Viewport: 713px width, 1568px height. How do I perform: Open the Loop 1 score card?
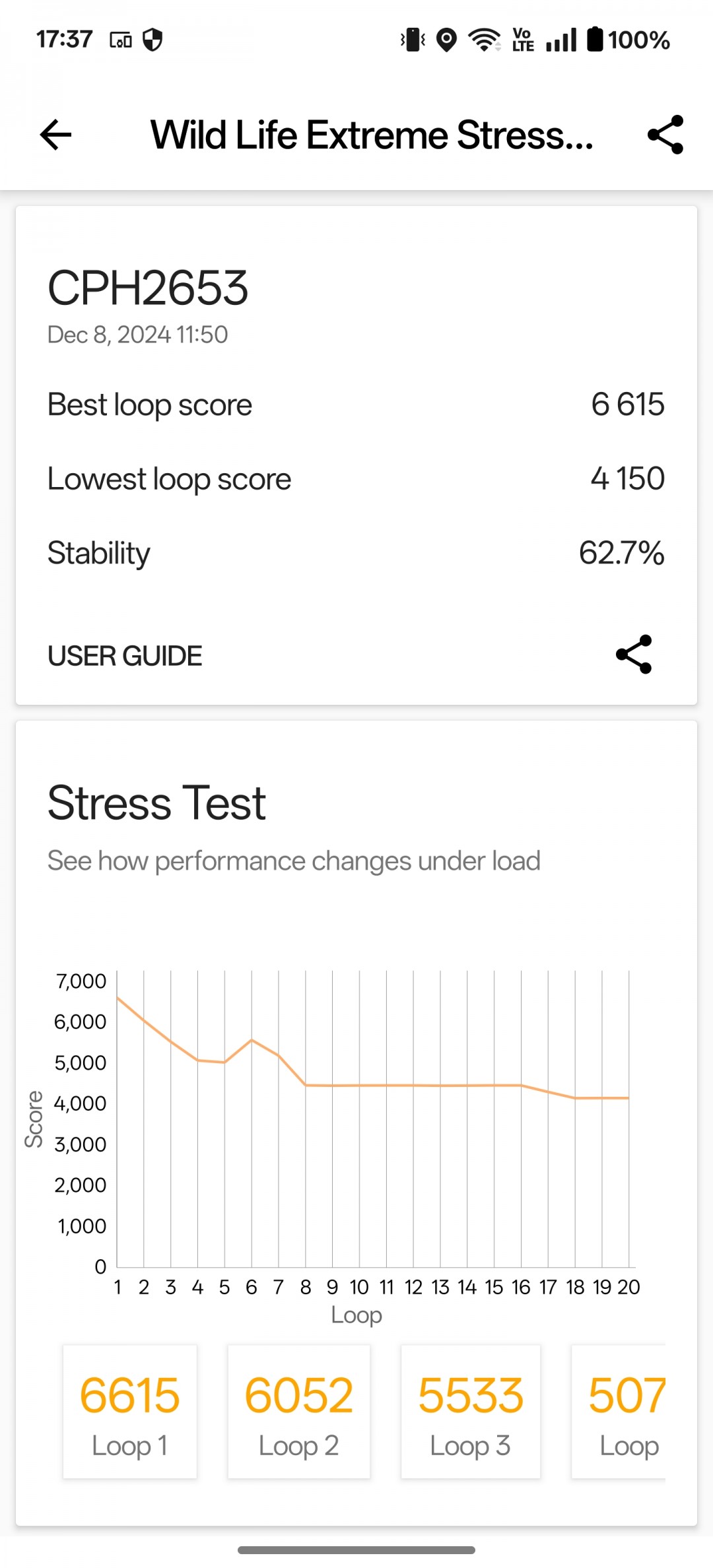(x=130, y=1412)
